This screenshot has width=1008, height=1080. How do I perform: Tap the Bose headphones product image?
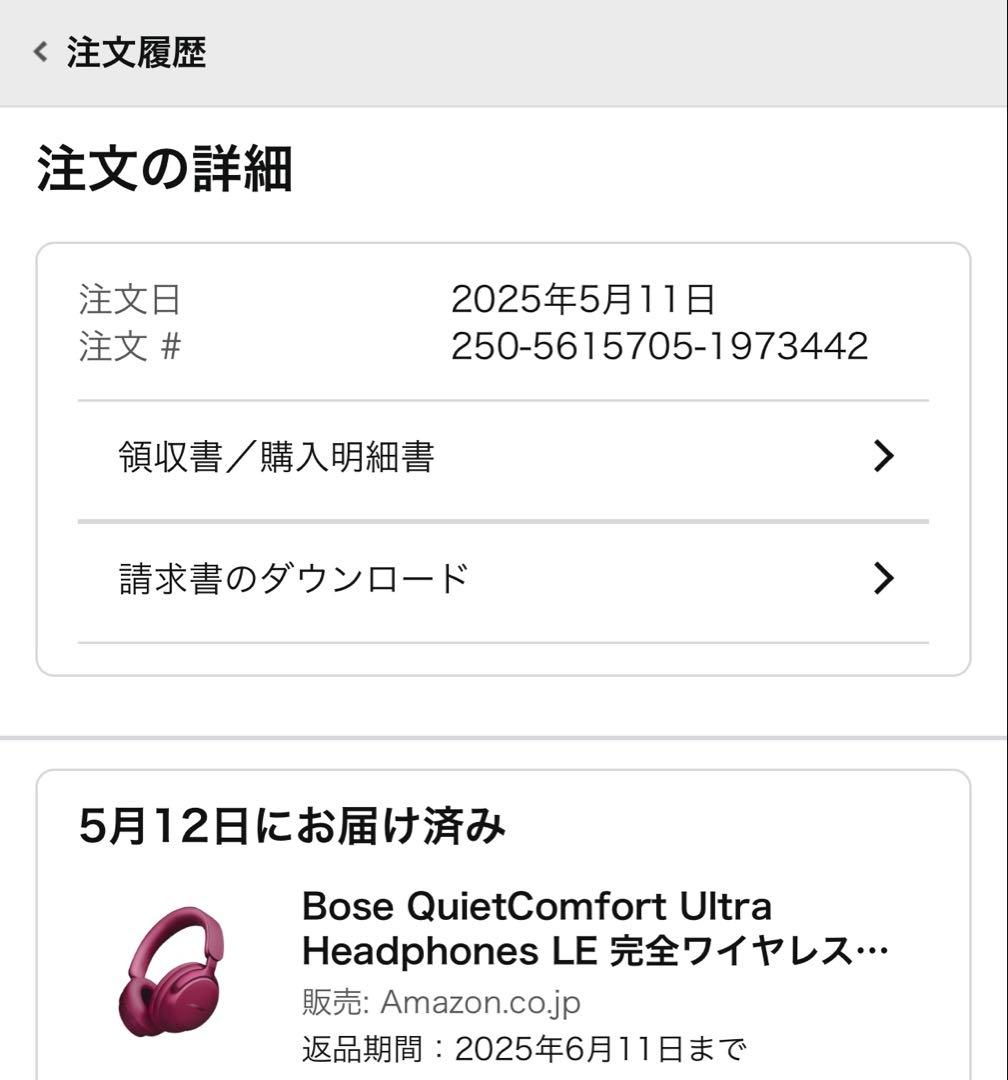pyautogui.click(x=170, y=970)
